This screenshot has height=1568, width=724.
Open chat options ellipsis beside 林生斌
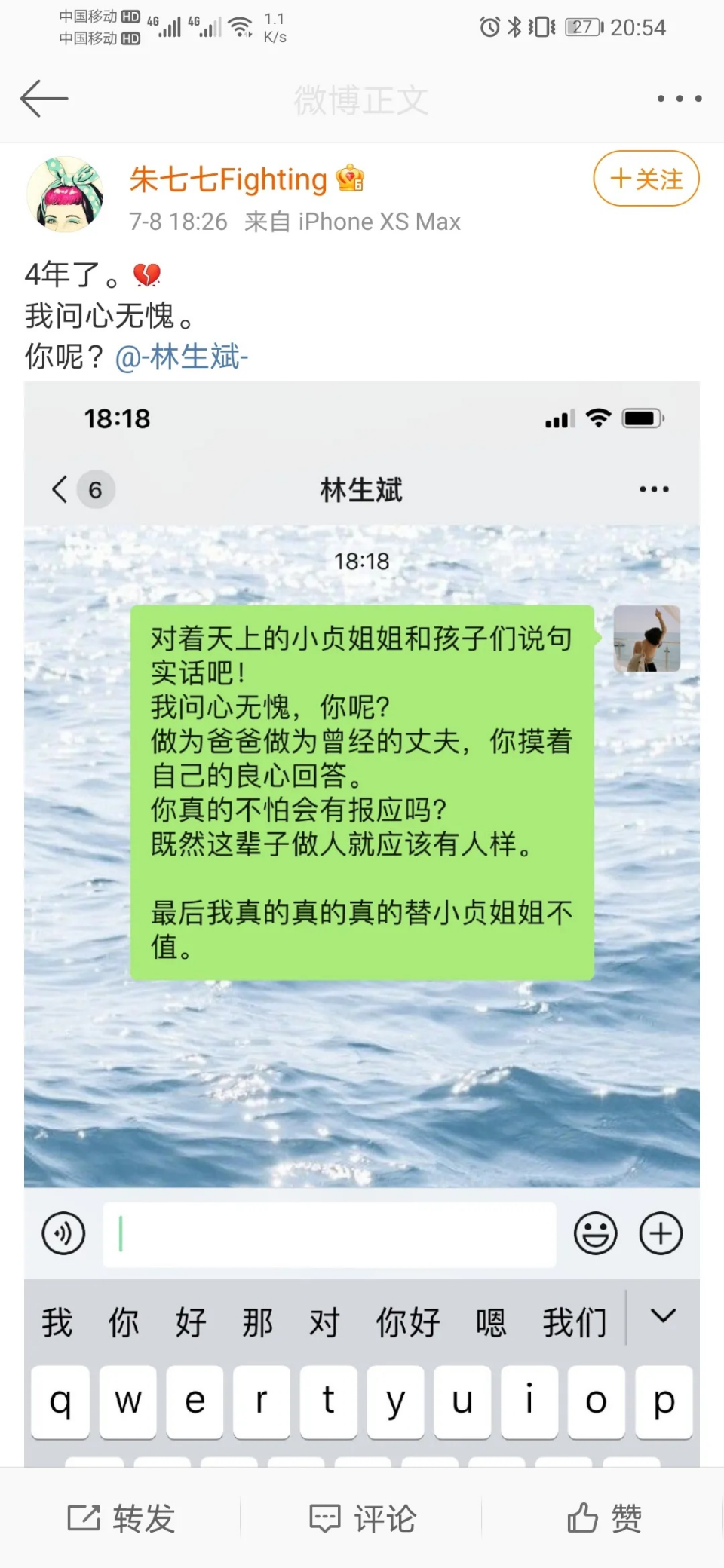tap(653, 488)
